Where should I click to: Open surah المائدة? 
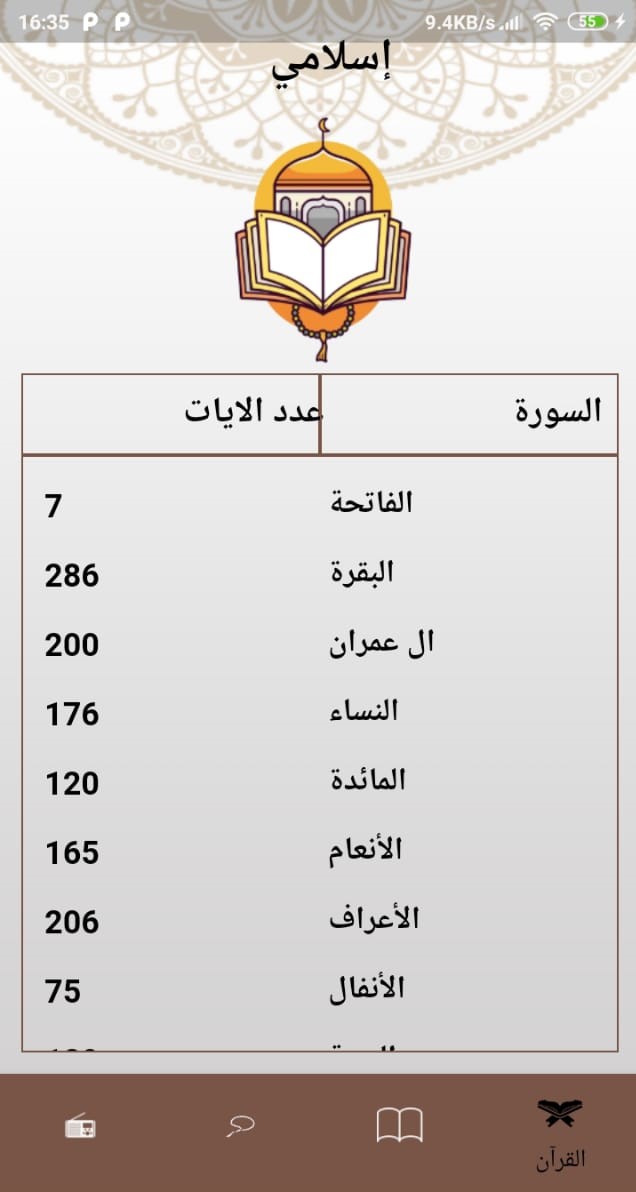(x=319, y=783)
